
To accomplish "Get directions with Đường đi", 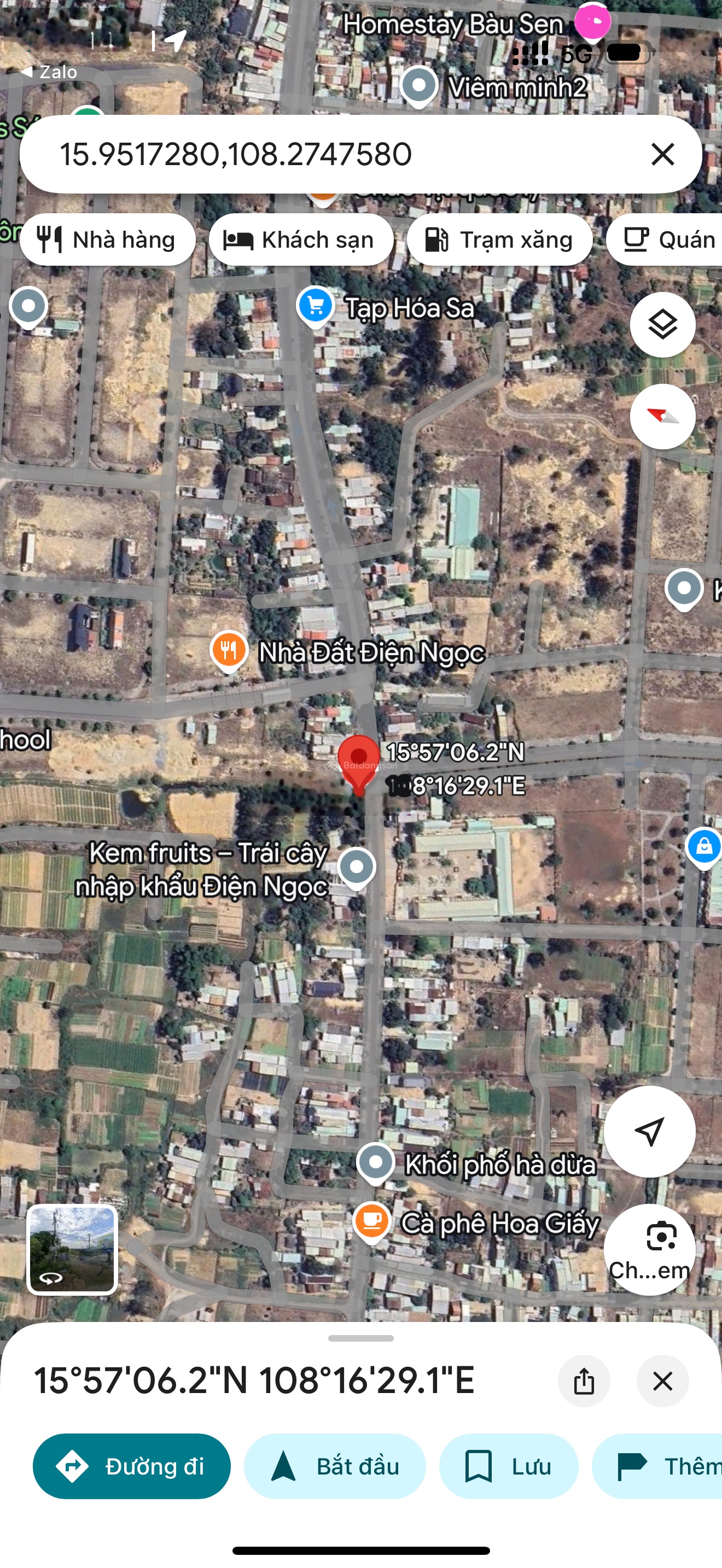I will 131,1466.
